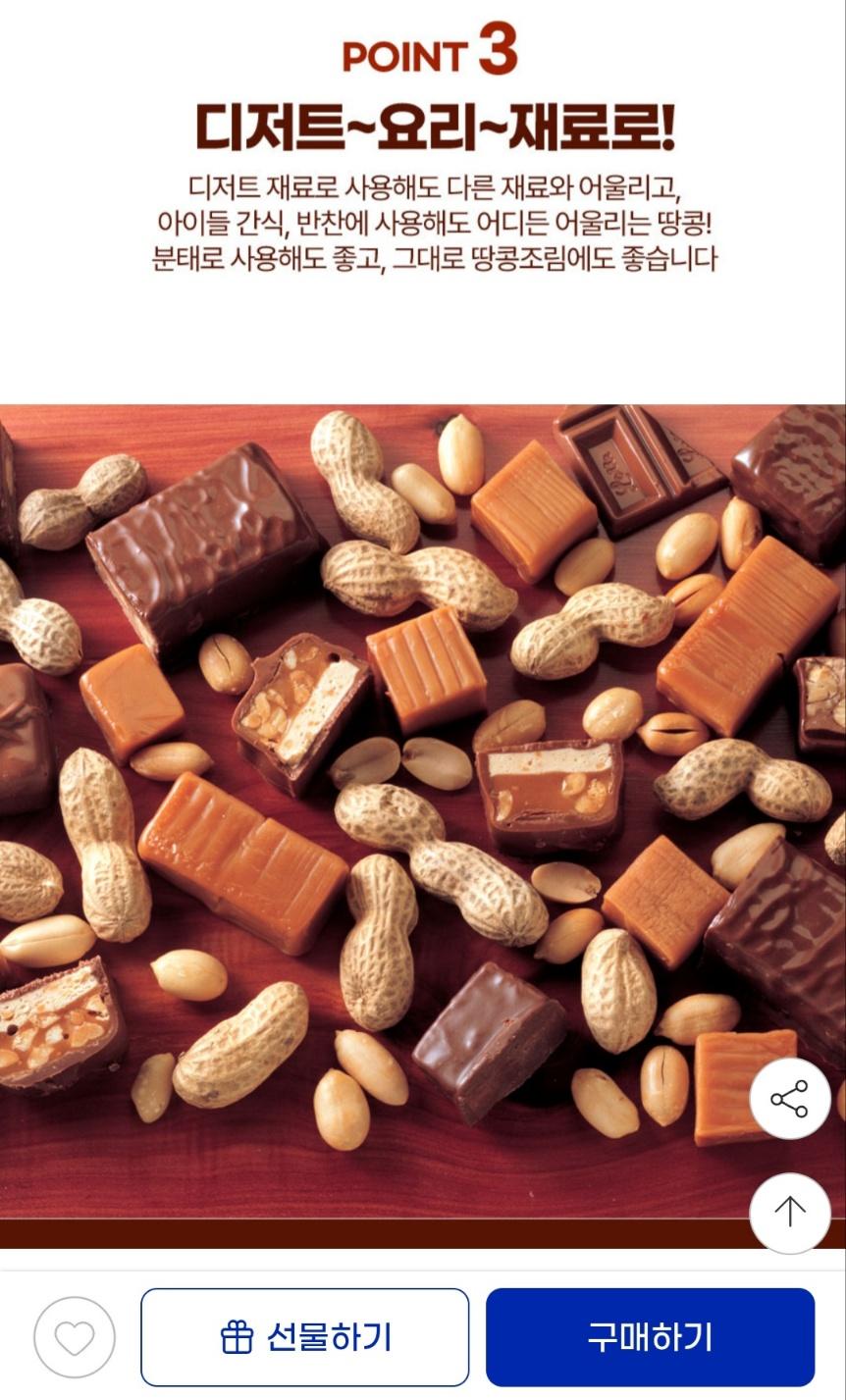Buy now with the 구매하기 button

pyautogui.click(x=650, y=1337)
